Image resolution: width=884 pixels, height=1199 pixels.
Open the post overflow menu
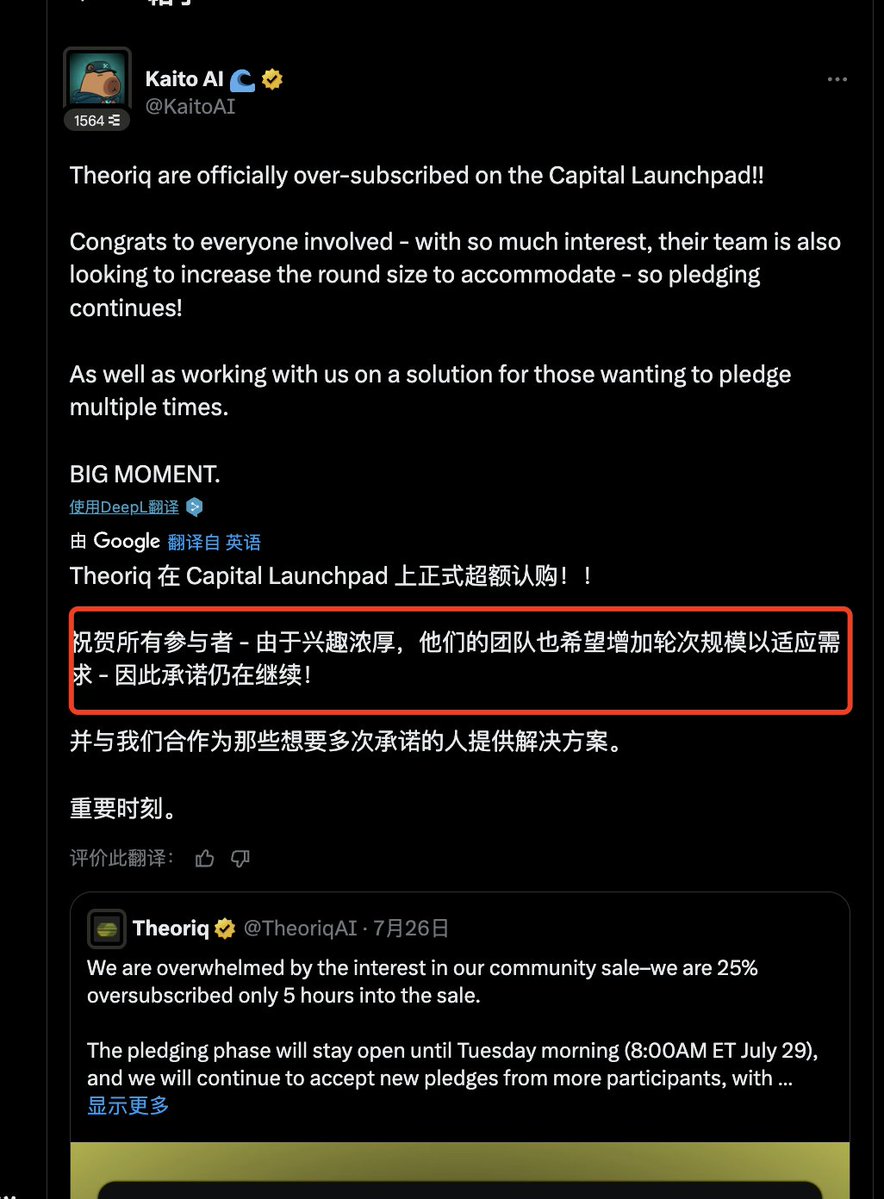pos(837,80)
